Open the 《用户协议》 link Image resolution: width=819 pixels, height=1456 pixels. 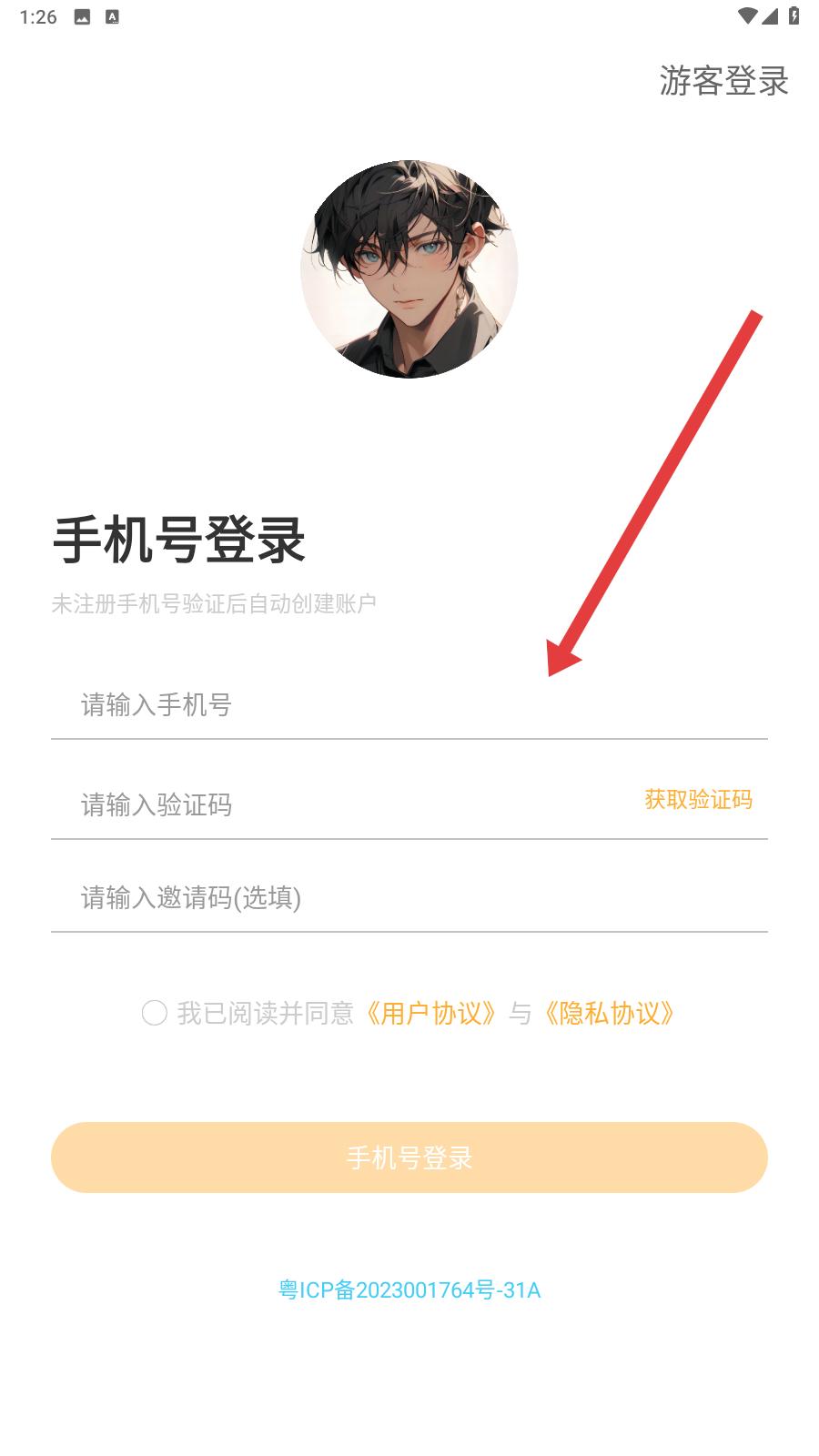pyautogui.click(x=431, y=1013)
